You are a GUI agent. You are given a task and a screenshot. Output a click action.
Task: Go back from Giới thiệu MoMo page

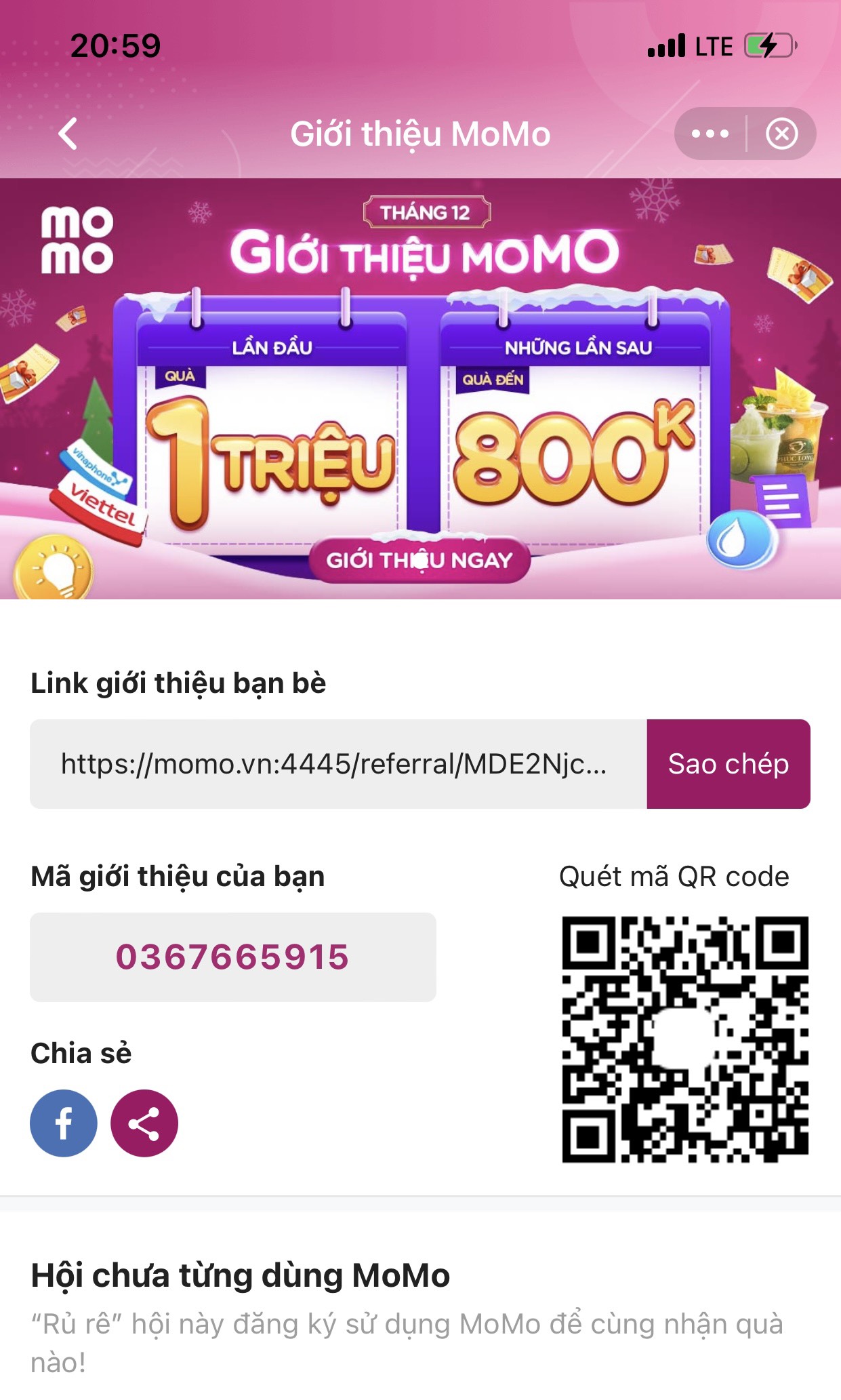tap(68, 134)
